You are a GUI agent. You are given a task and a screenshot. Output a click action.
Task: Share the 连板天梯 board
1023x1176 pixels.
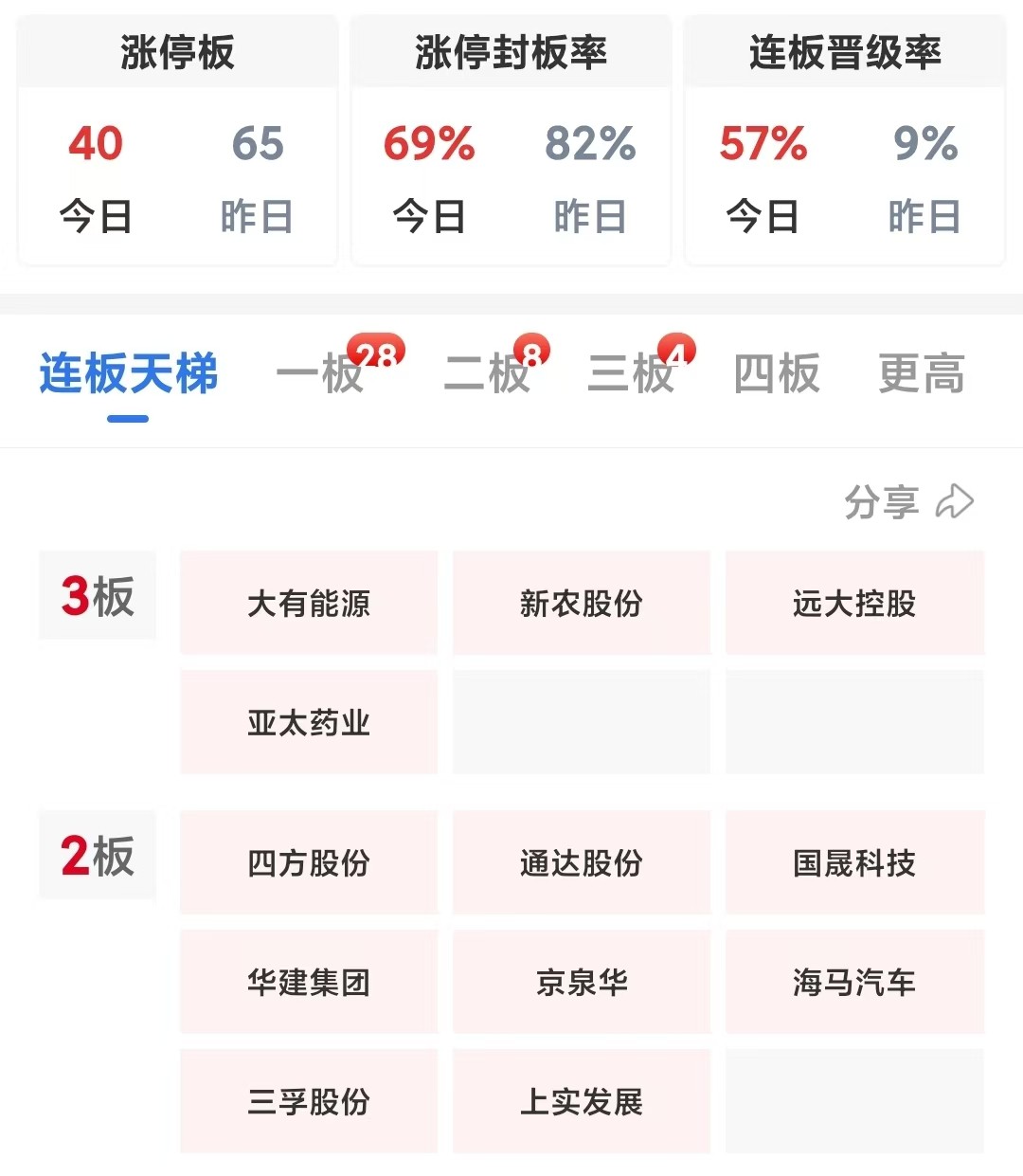907,502
